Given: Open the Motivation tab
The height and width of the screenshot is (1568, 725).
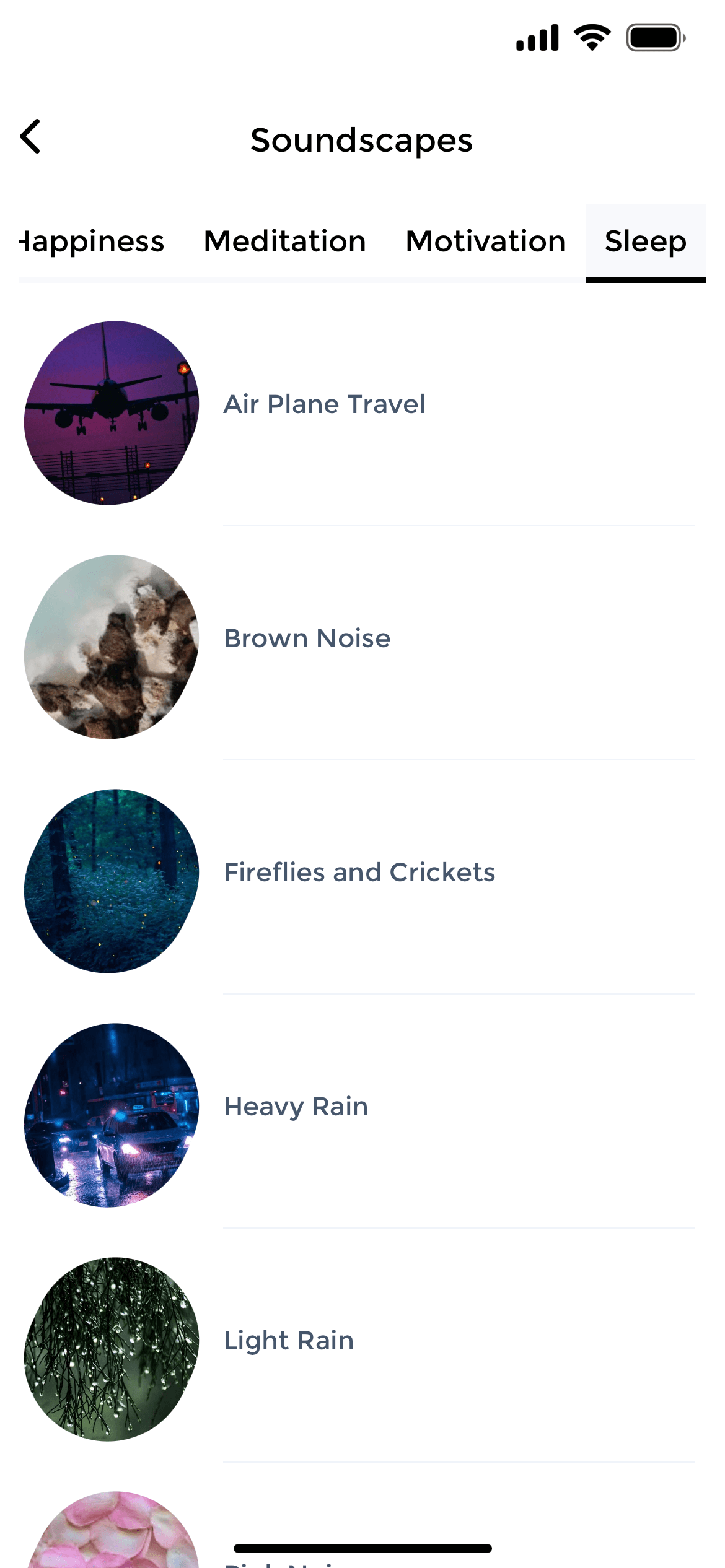Looking at the screenshot, I should coord(485,242).
